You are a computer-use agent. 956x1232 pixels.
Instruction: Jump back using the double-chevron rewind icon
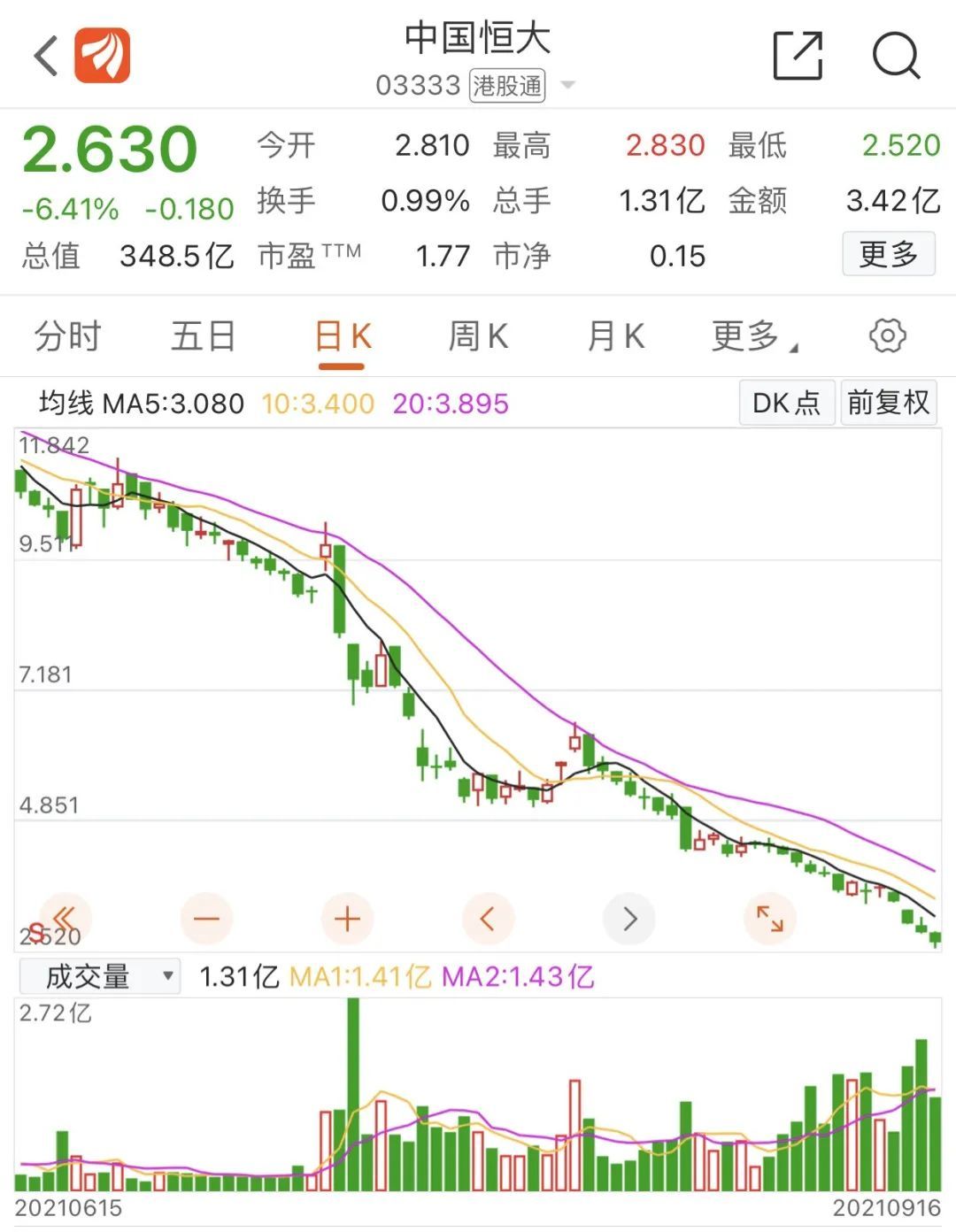66,919
